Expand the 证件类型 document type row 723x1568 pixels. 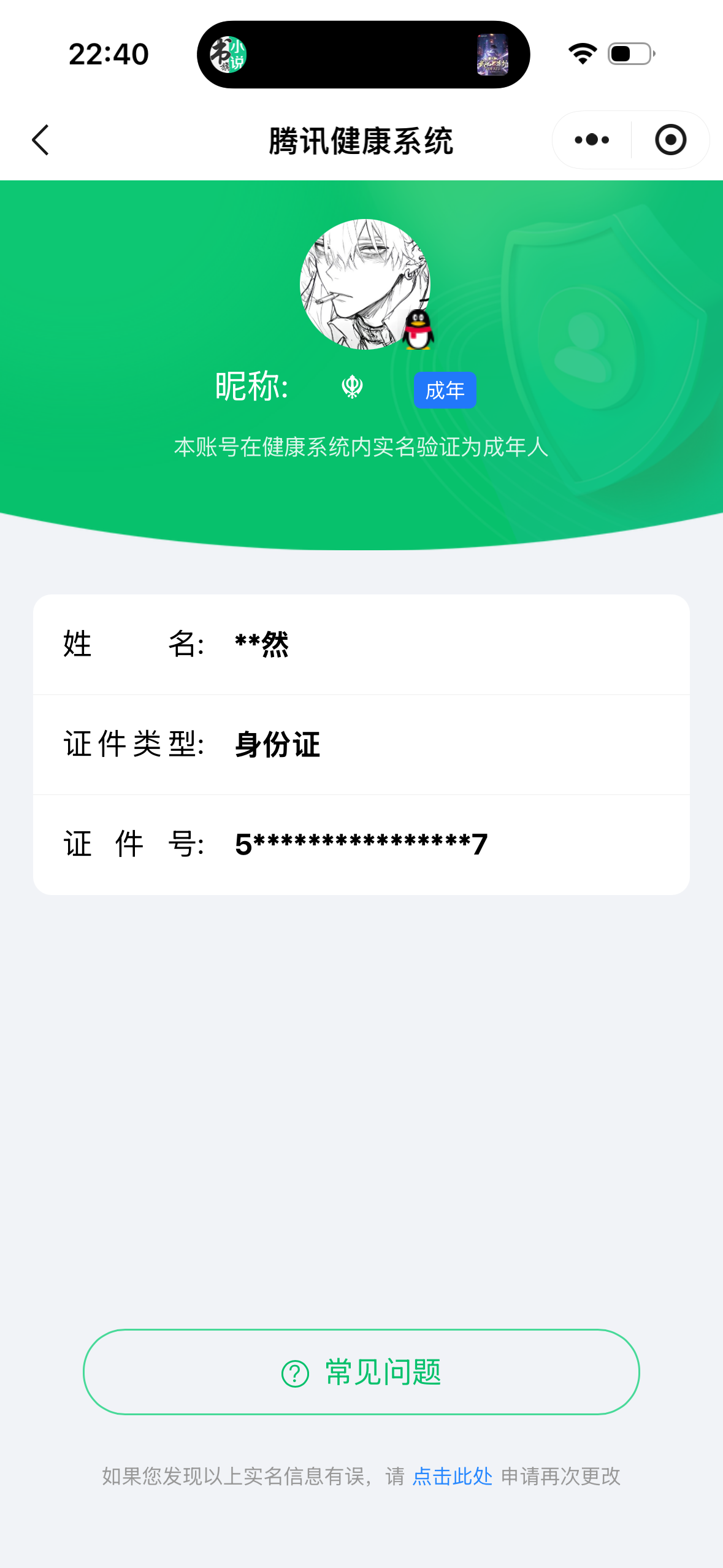[362, 744]
